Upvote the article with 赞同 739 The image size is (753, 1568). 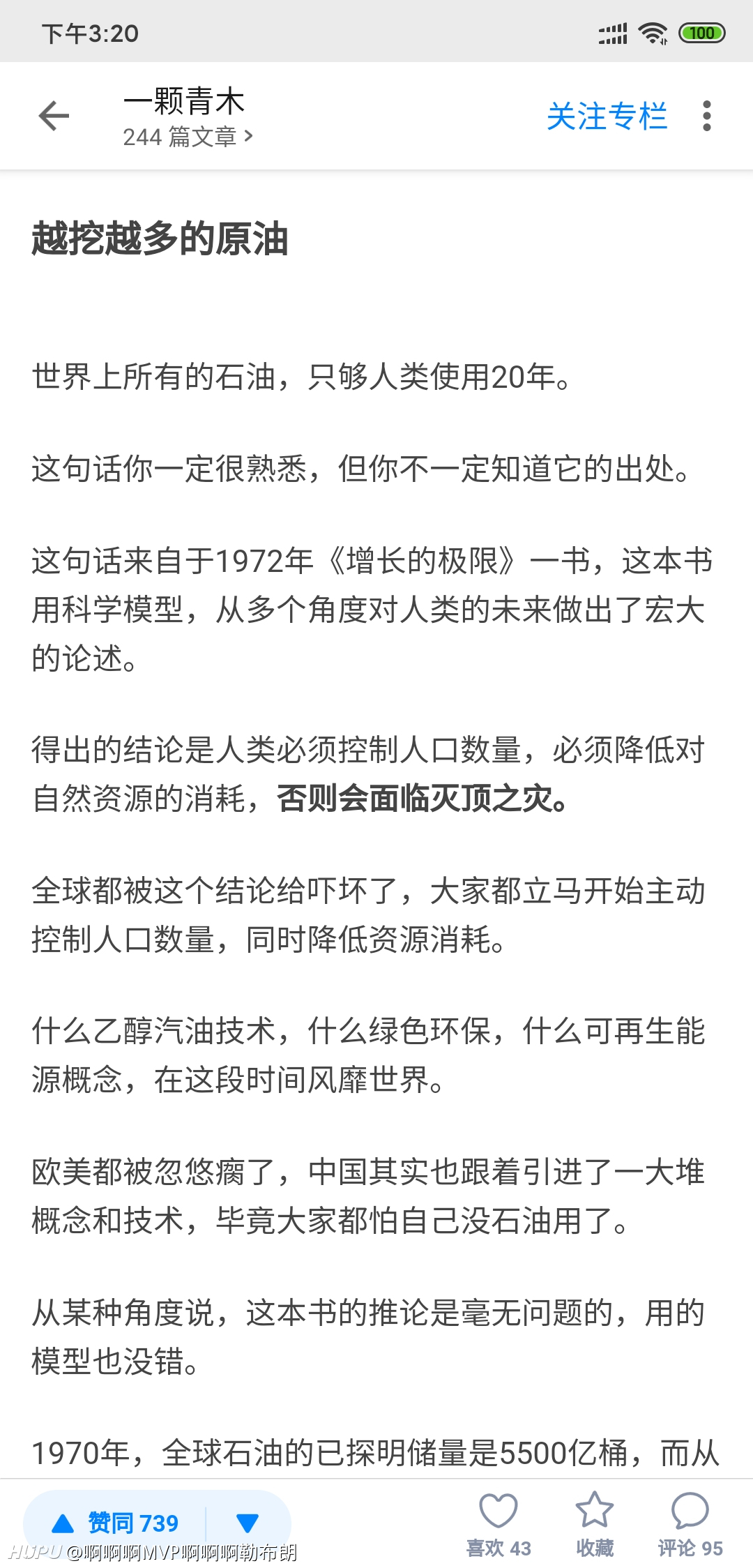[x=116, y=1523]
